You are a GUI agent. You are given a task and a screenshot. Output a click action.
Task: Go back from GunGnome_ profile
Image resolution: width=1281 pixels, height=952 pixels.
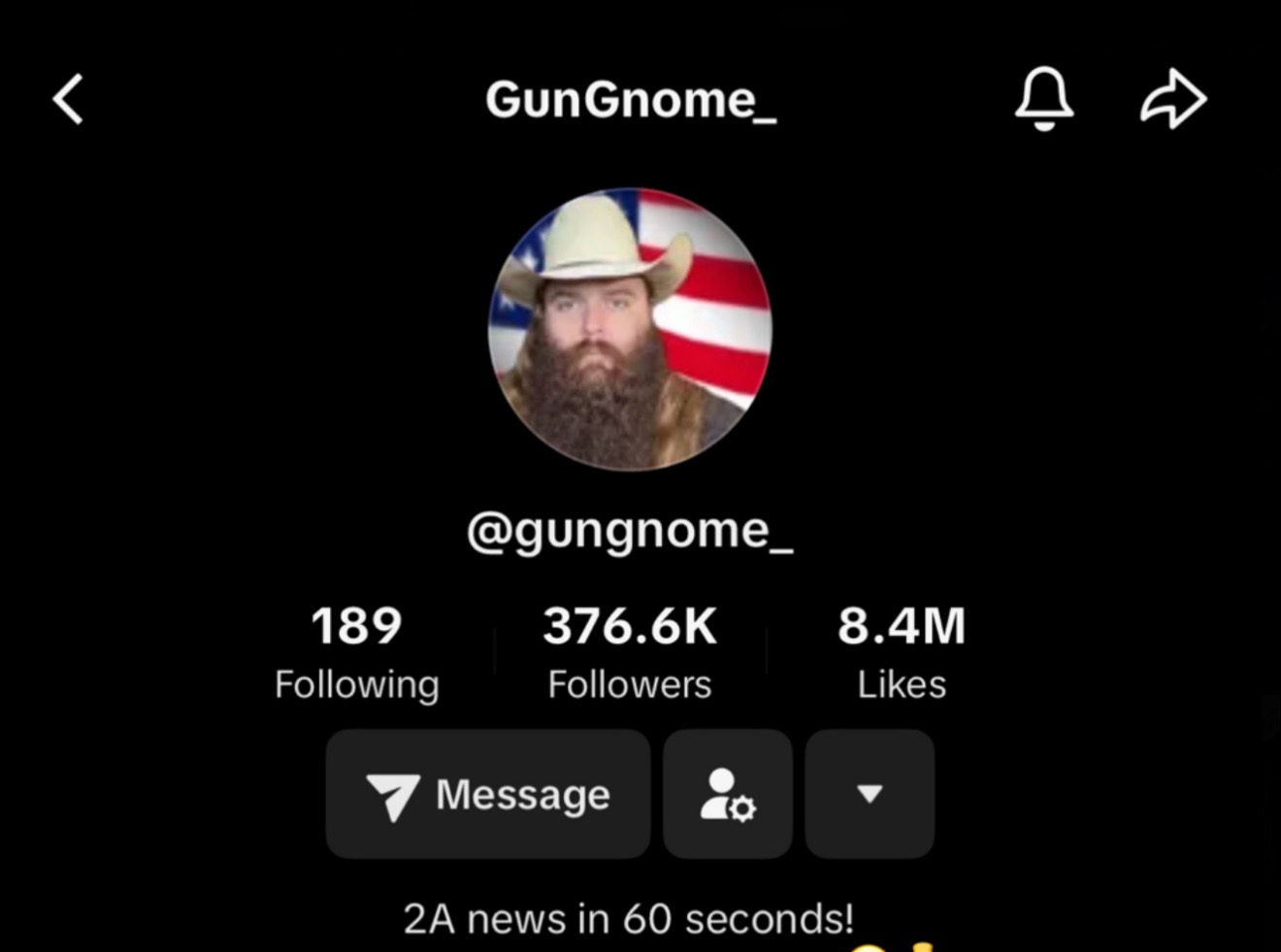point(69,99)
